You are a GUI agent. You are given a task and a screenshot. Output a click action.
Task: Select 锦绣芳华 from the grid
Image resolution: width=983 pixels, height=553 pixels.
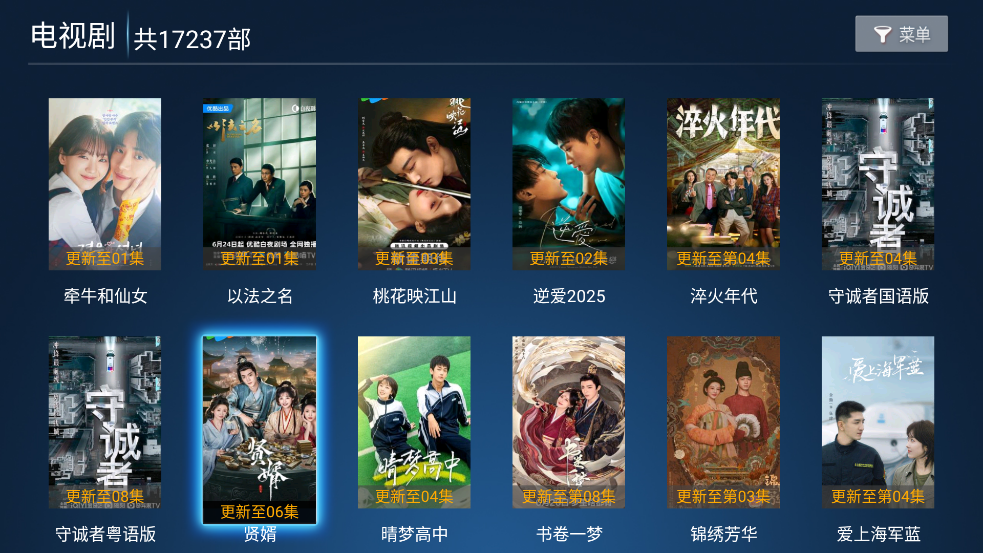pos(723,422)
